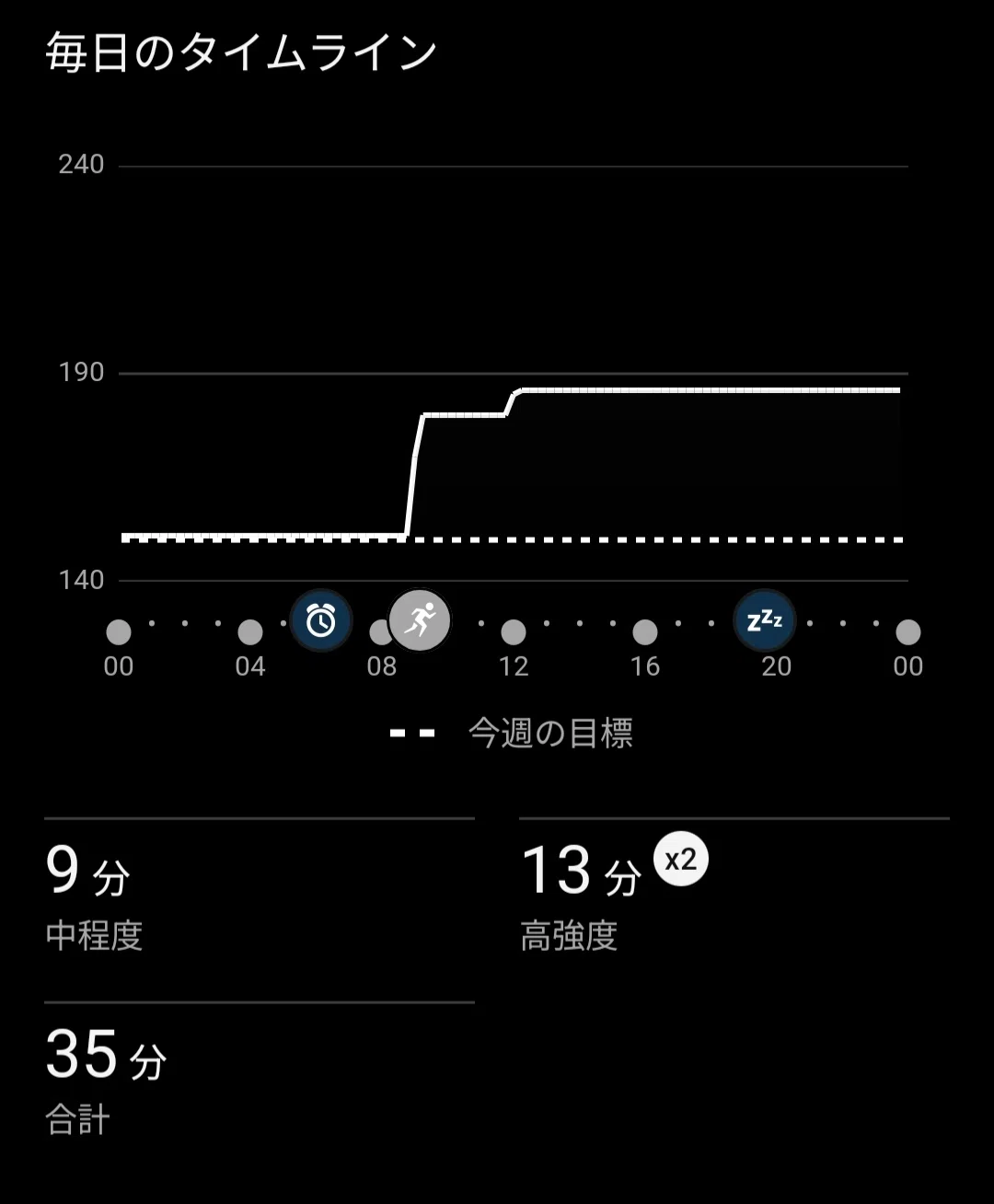
Task: Open the running activity marker on the timeline
Action: point(420,620)
